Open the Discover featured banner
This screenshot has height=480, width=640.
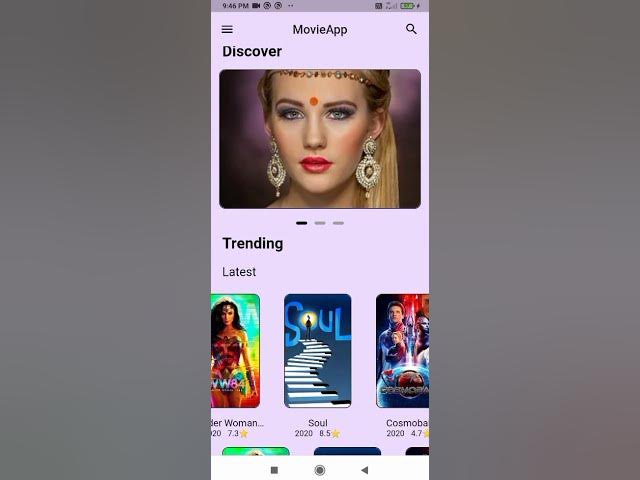320,139
